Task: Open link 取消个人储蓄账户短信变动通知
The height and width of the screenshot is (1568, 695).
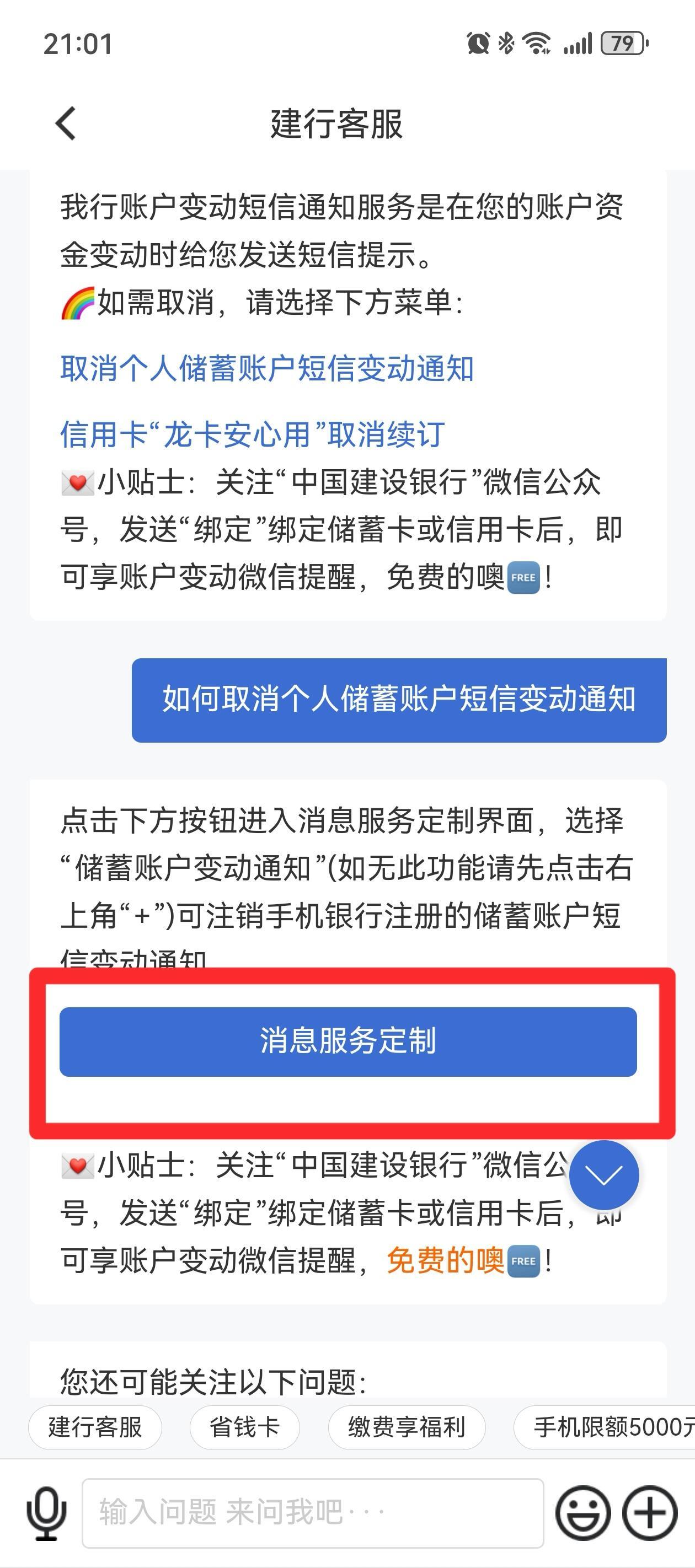Action: pos(267,368)
